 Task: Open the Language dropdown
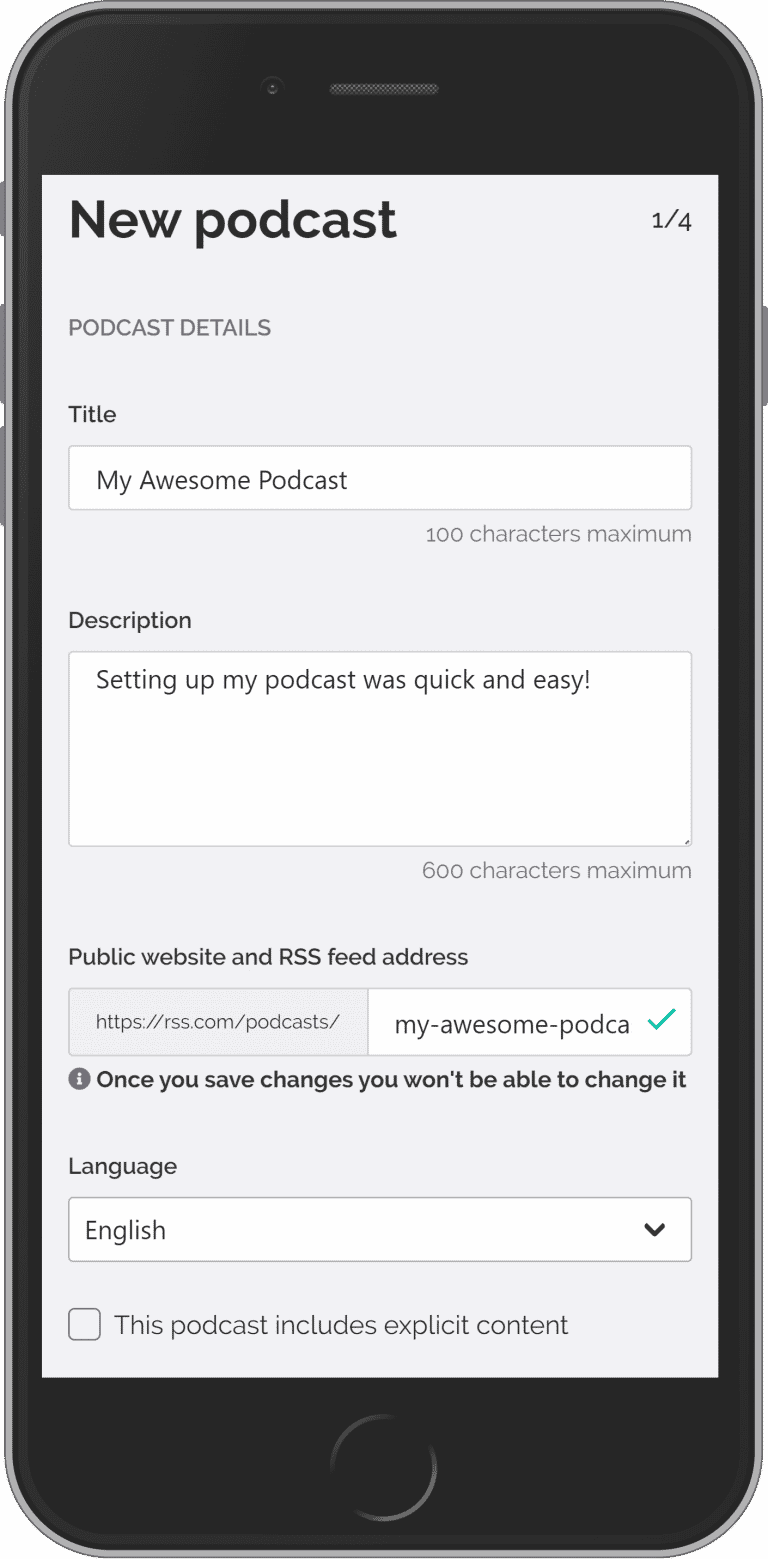(x=379, y=1229)
